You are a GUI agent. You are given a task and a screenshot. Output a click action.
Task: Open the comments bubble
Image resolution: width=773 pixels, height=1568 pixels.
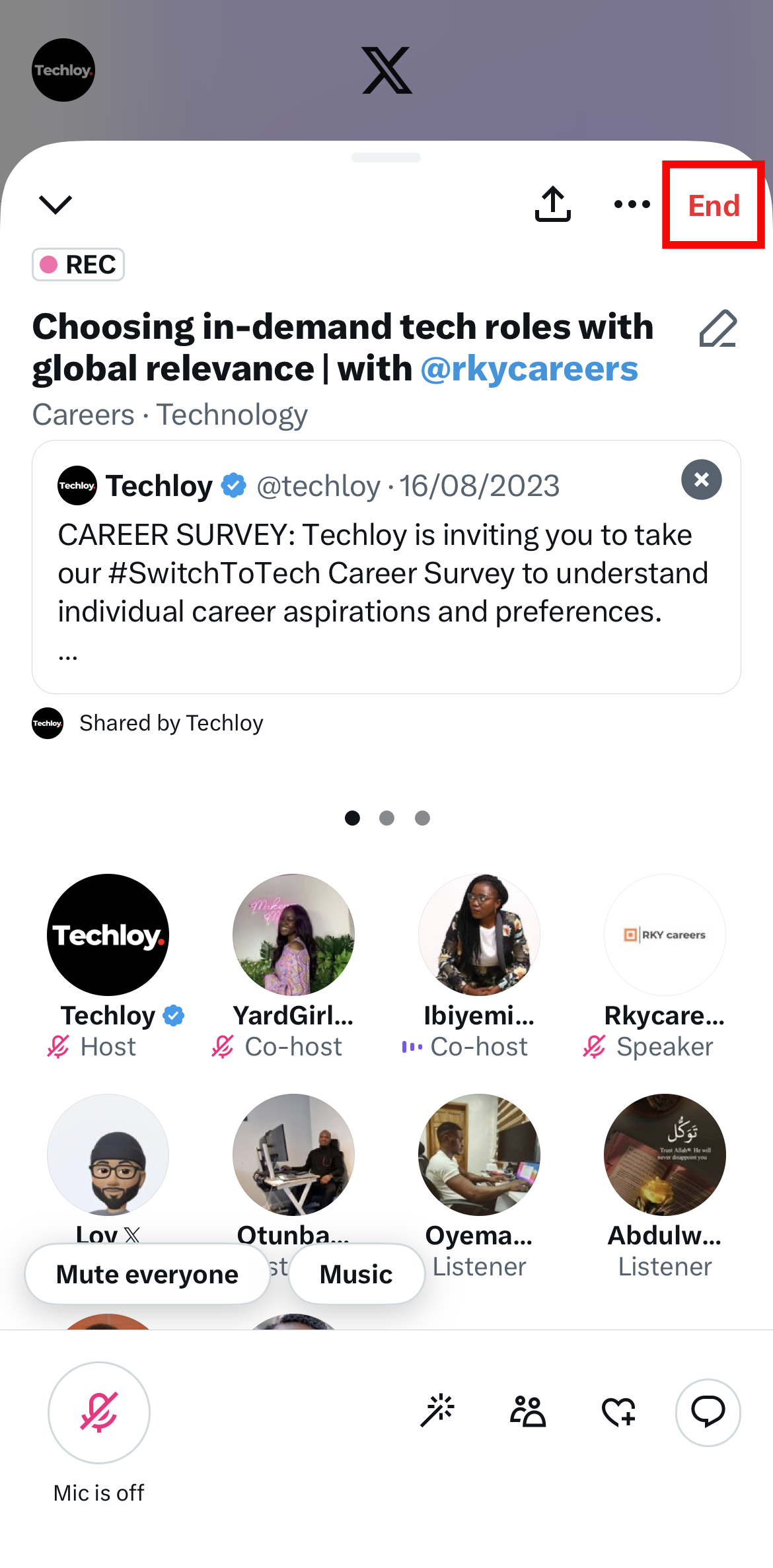coord(708,1412)
